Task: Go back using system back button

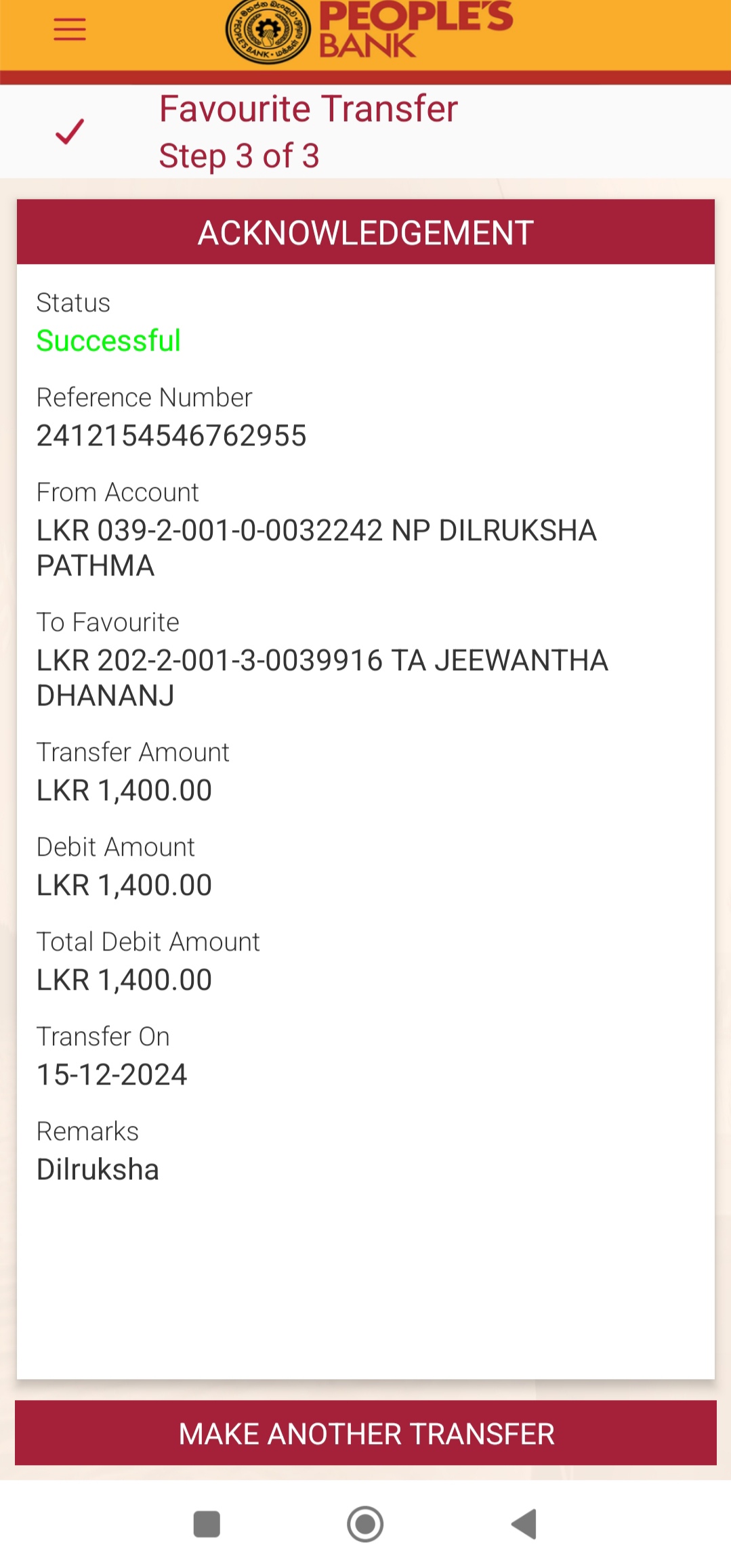Action: (x=524, y=1524)
